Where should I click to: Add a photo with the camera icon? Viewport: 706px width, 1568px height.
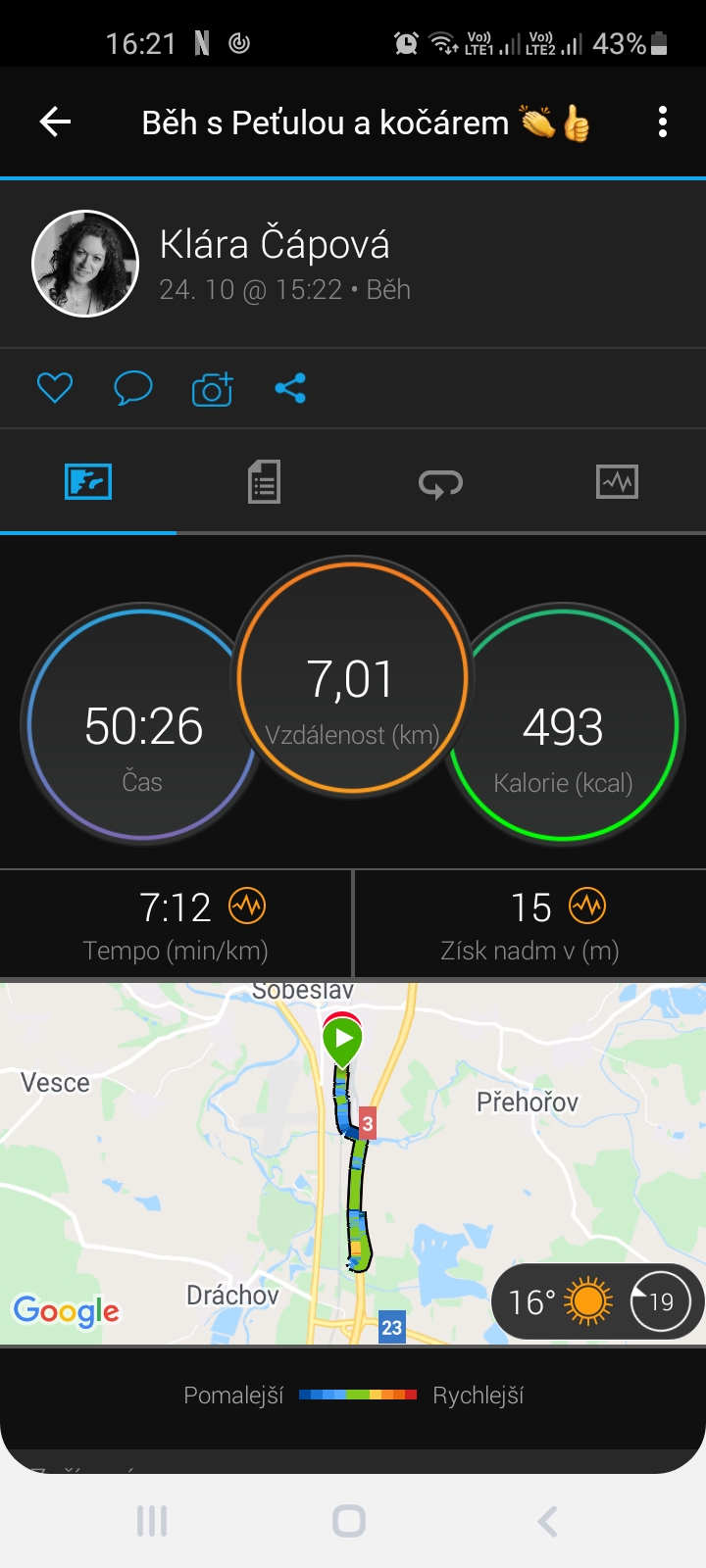[212, 388]
